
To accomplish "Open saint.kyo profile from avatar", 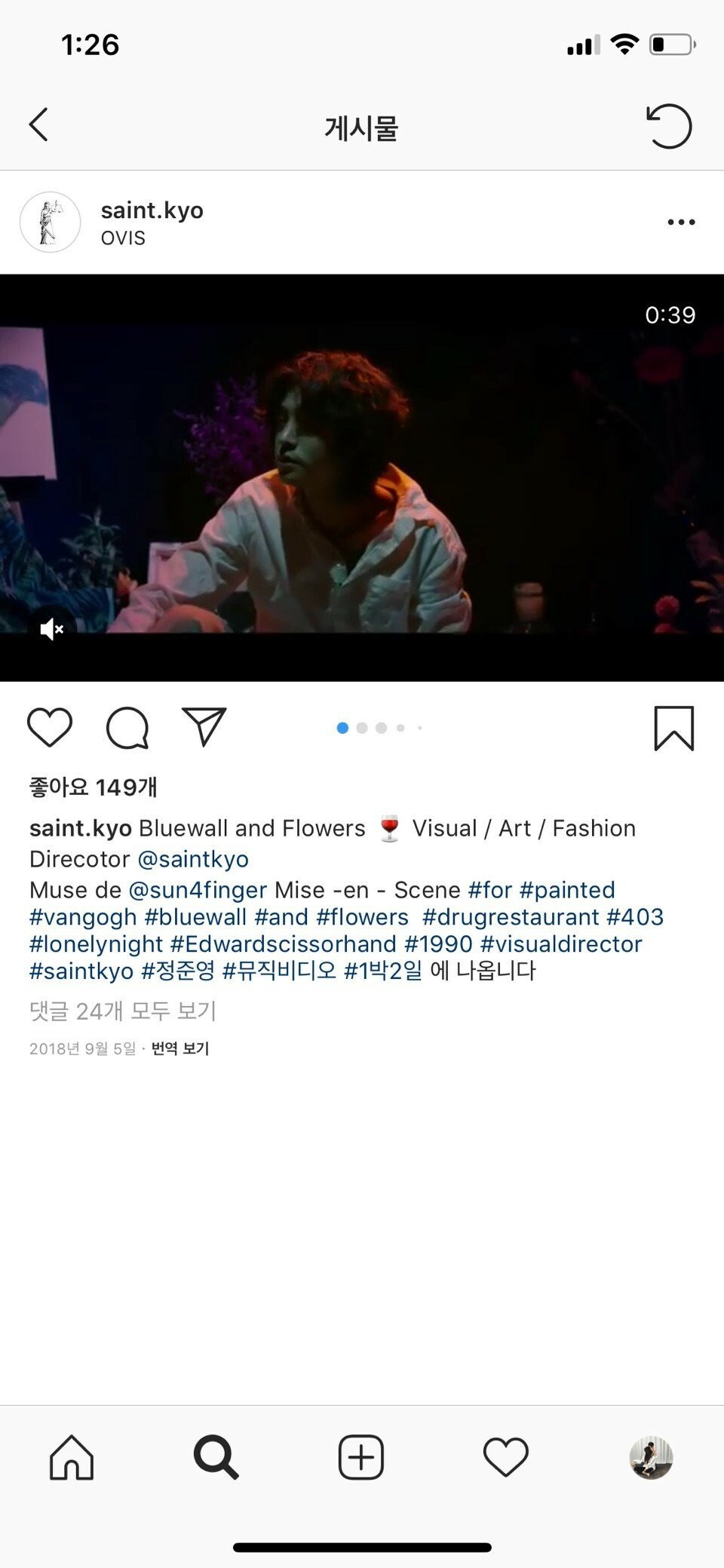I will coord(50,222).
